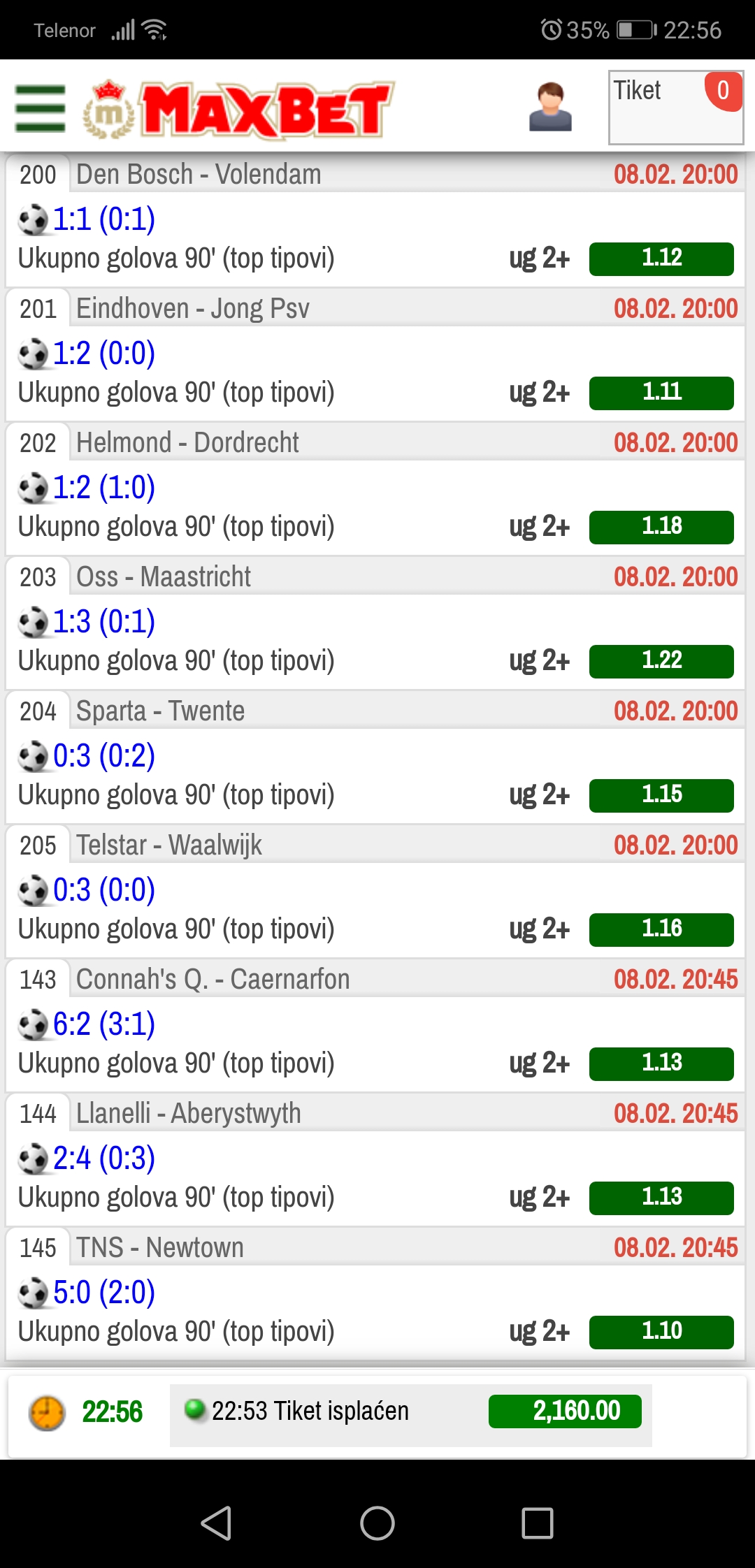Open the Den Bosch - Volendam match row
Image resolution: width=755 pixels, height=1568 pixels.
point(375,174)
